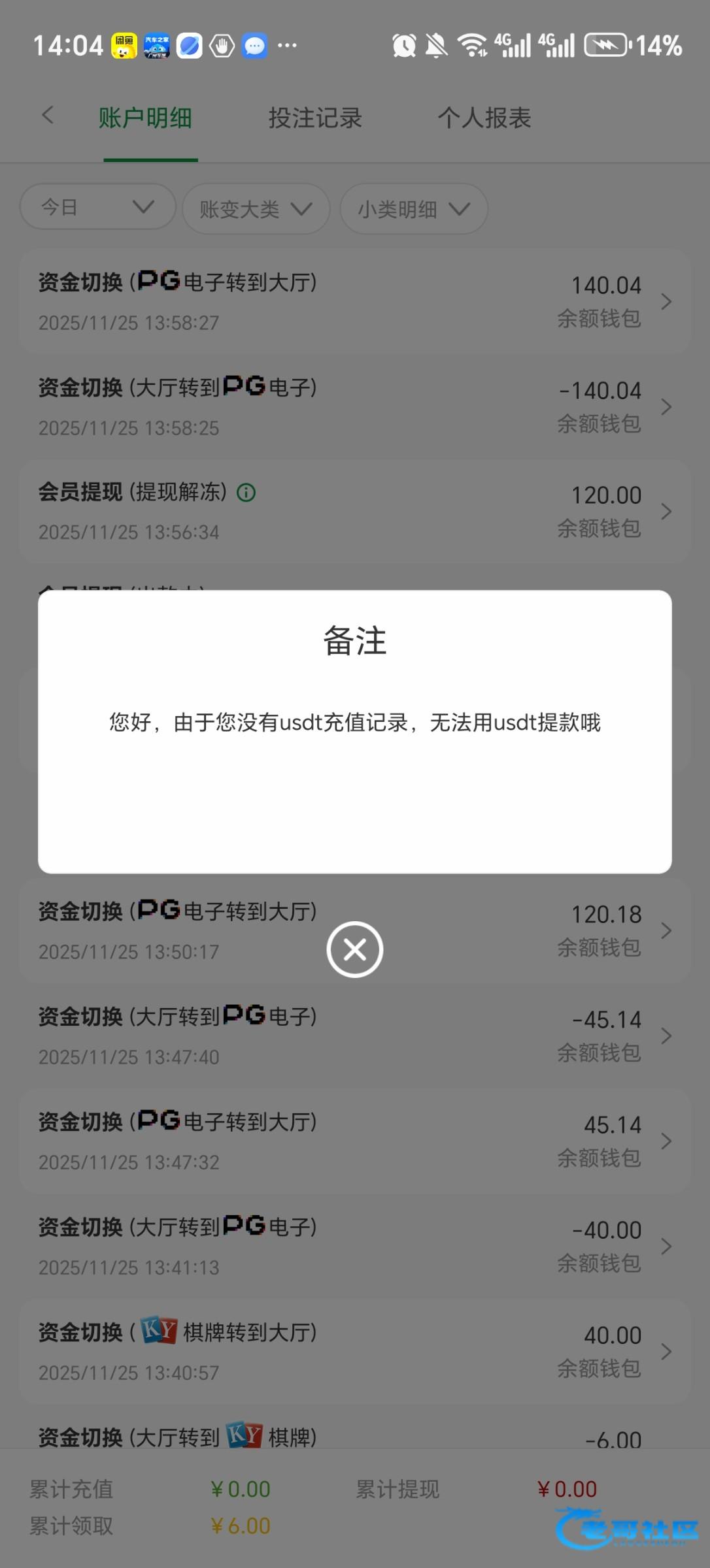Close the 备注 dialog with X

[x=354, y=949]
